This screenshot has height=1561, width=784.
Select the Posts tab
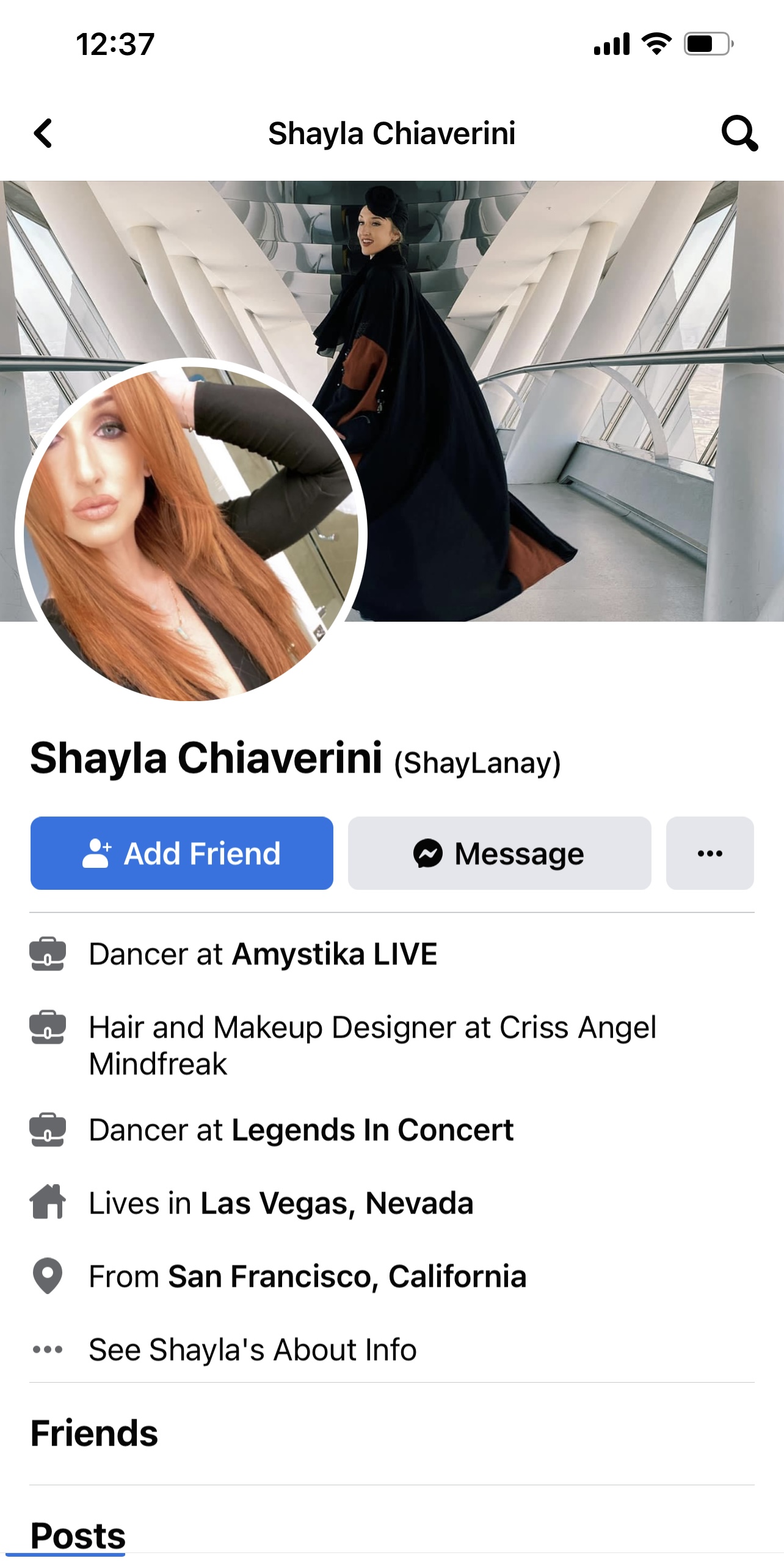(x=78, y=1535)
